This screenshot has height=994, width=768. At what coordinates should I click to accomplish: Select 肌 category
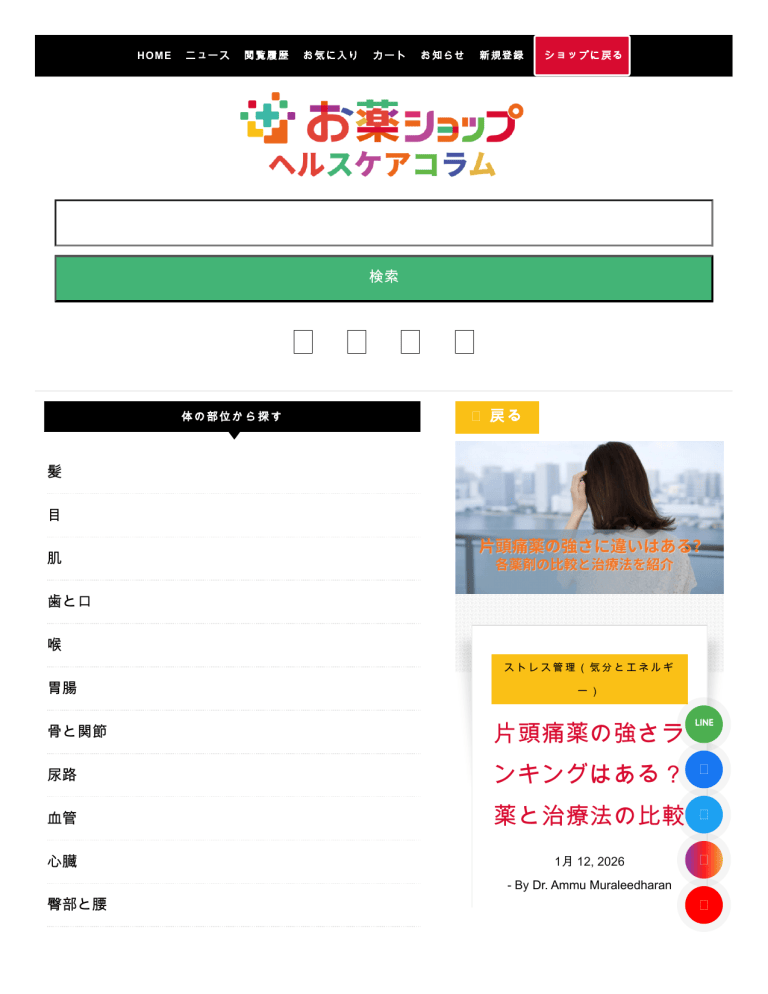(233, 558)
